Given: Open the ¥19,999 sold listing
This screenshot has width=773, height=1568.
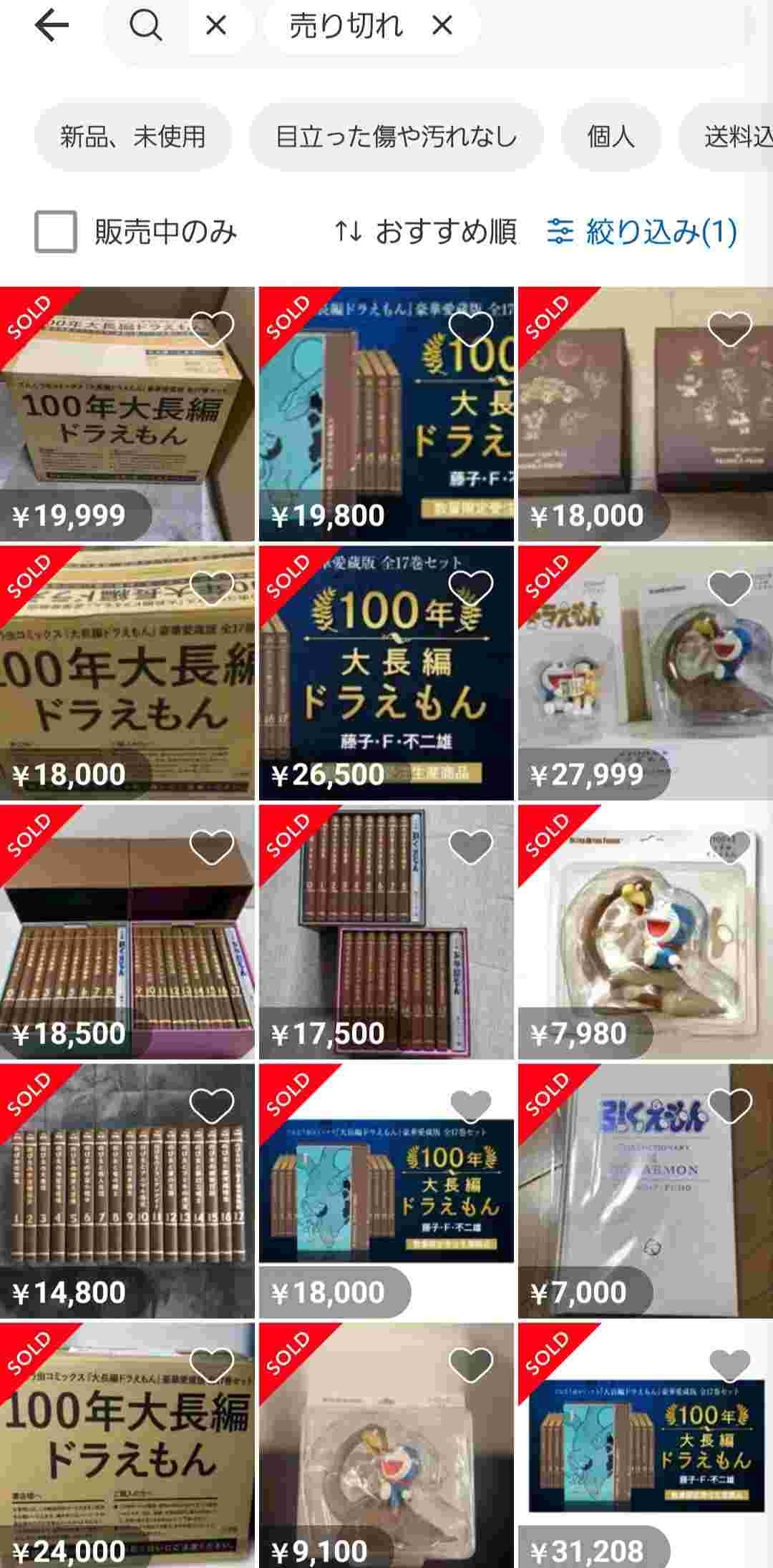Looking at the screenshot, I should click(127, 415).
